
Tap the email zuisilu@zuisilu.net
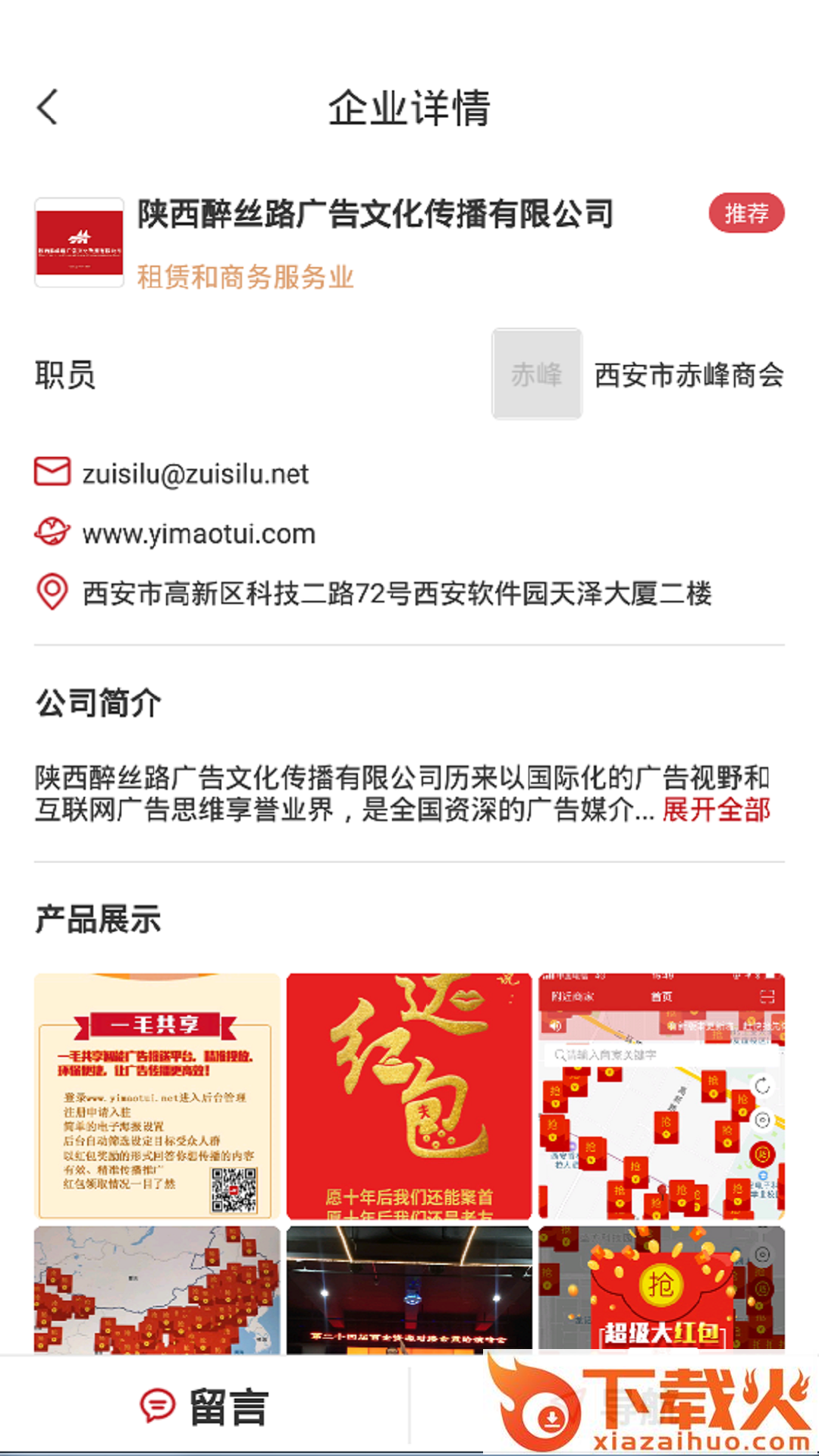pyautogui.click(x=195, y=474)
